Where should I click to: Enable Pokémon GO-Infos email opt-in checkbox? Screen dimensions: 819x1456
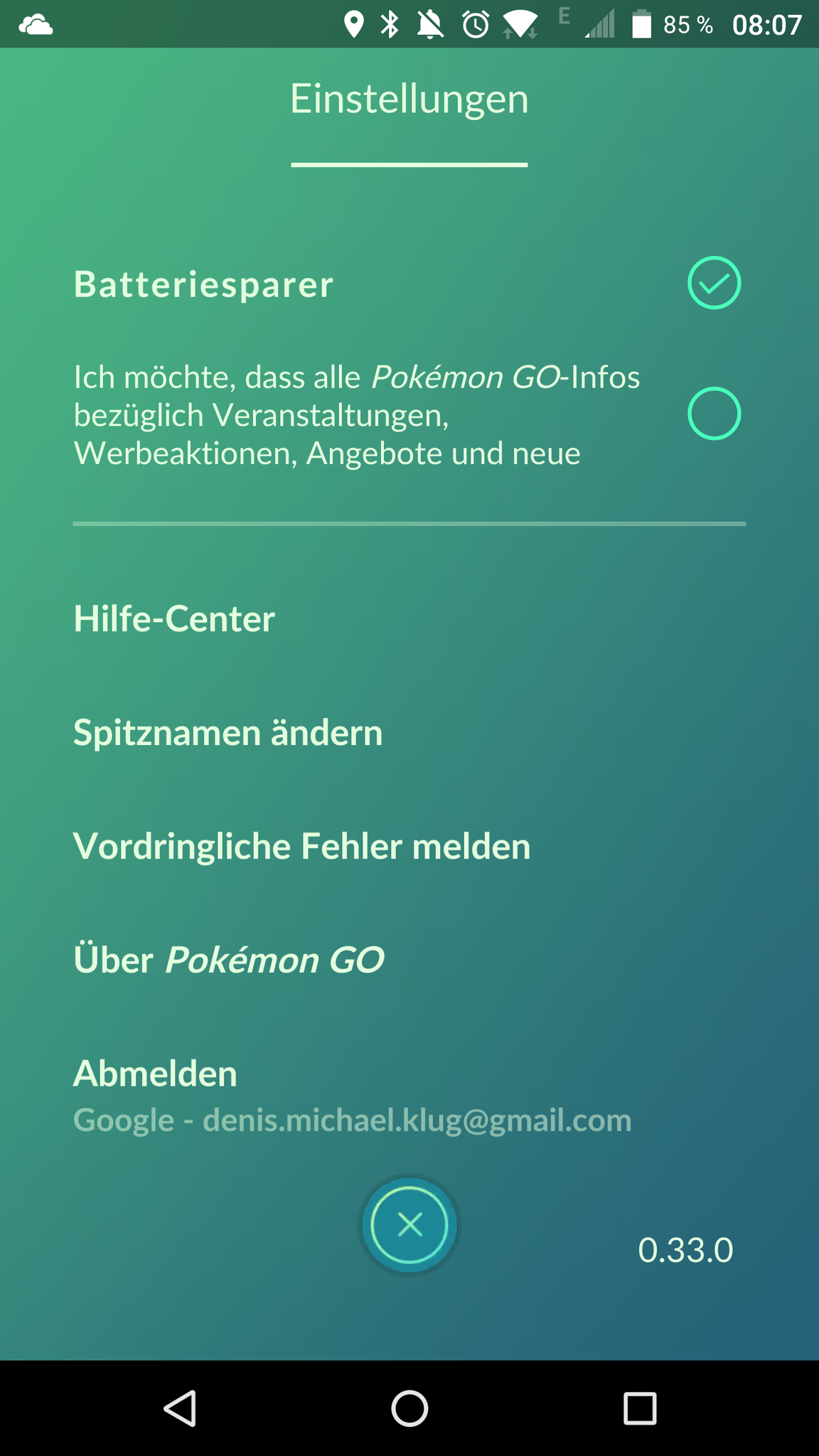(x=714, y=414)
